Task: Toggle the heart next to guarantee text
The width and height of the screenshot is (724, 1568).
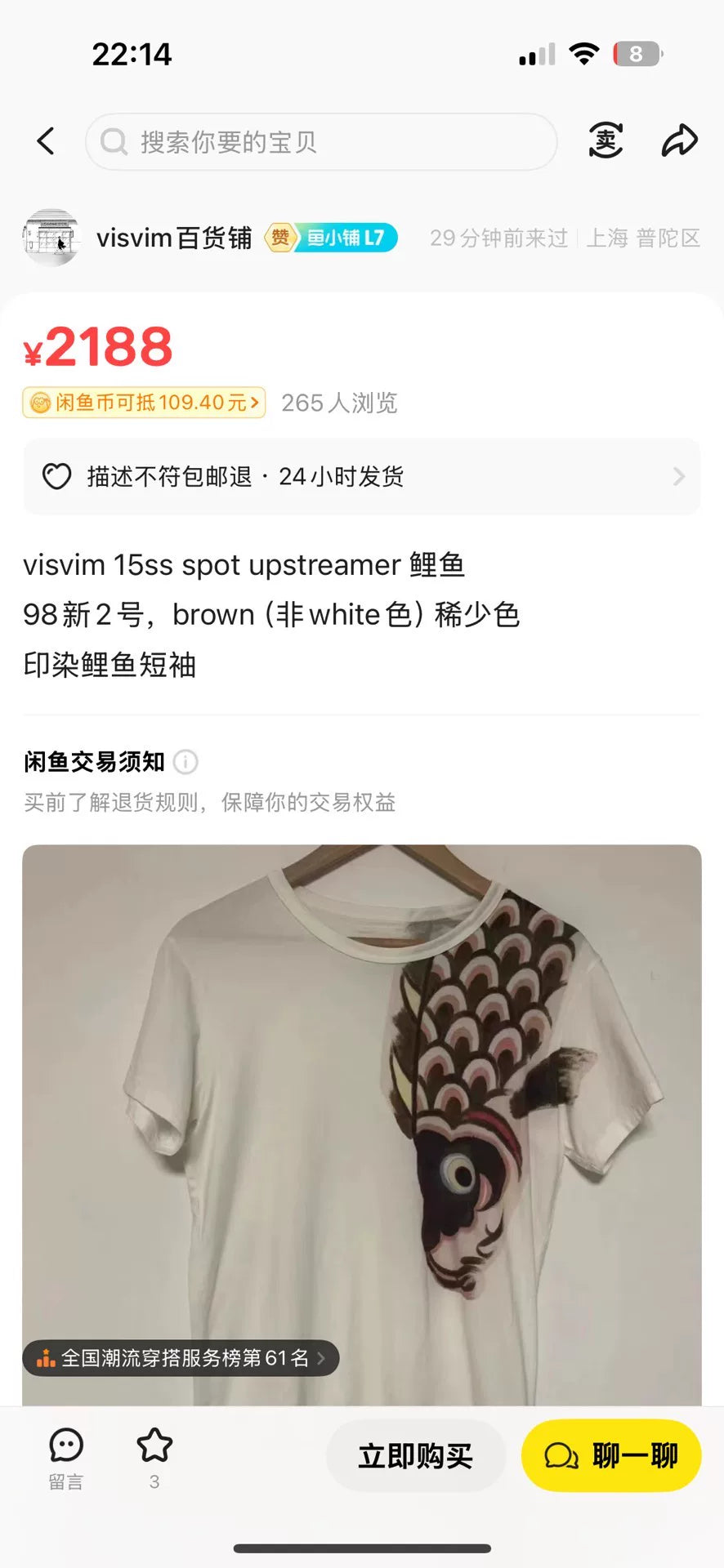Action: pyautogui.click(x=56, y=476)
